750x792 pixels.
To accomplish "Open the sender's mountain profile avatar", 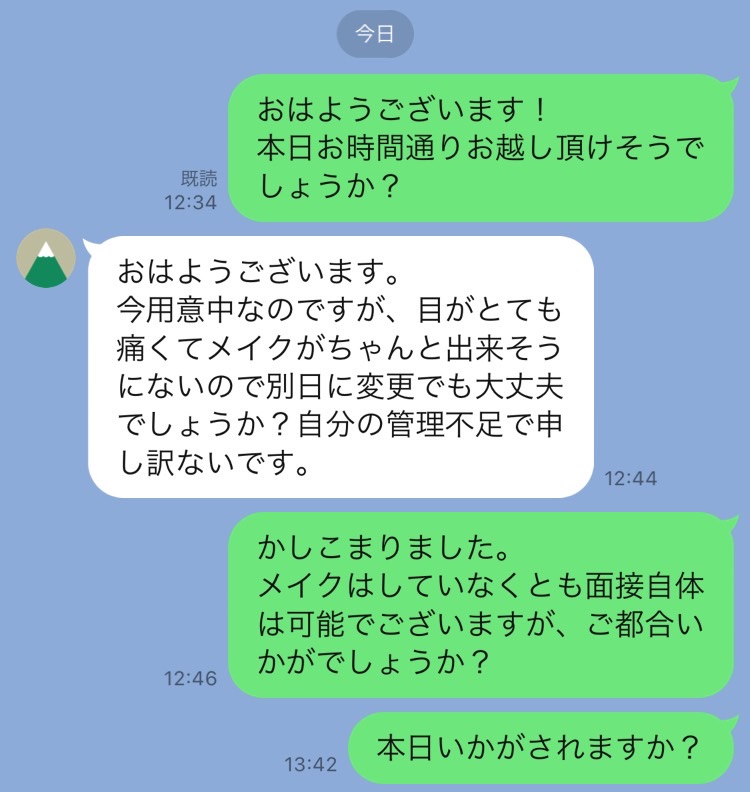I will tap(46, 259).
